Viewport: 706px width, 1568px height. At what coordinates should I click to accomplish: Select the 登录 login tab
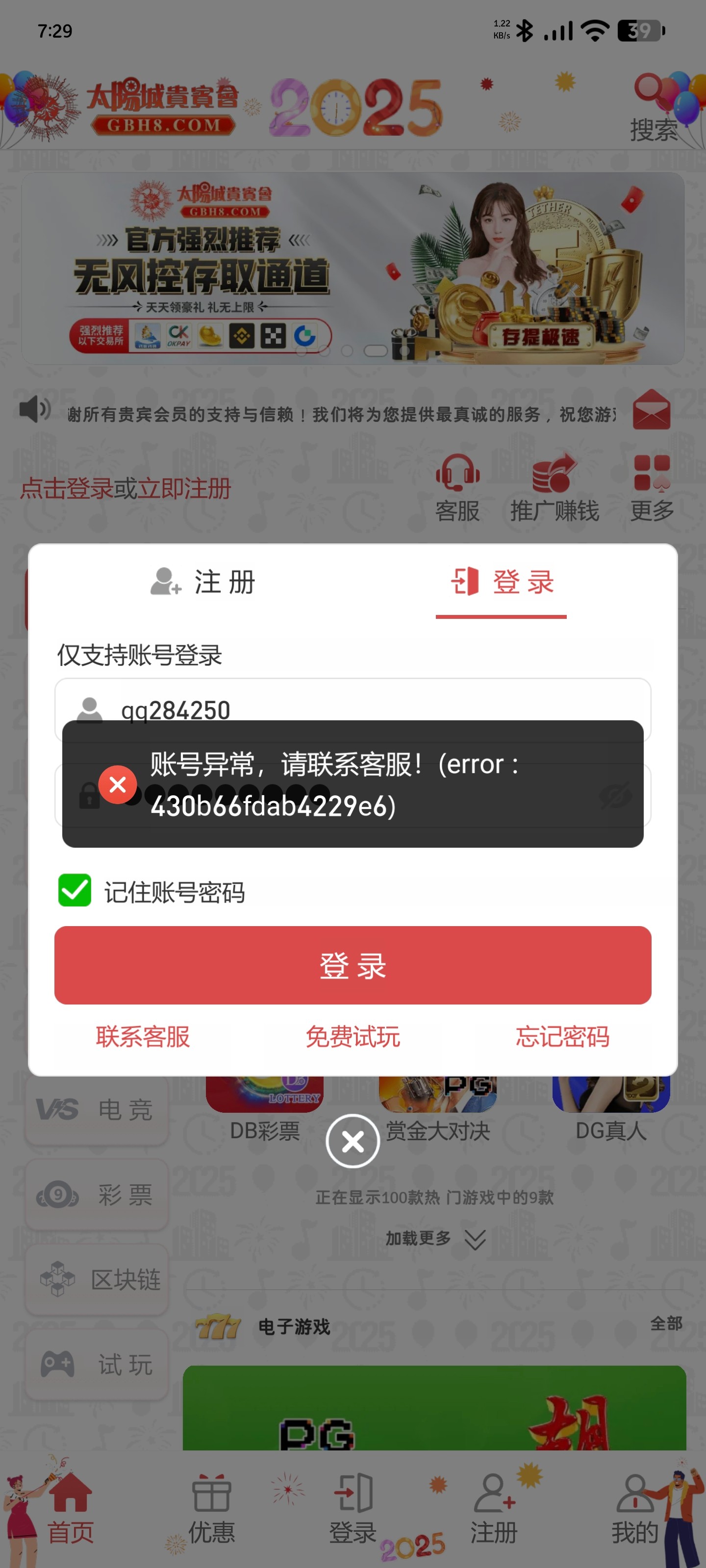pos(502,582)
